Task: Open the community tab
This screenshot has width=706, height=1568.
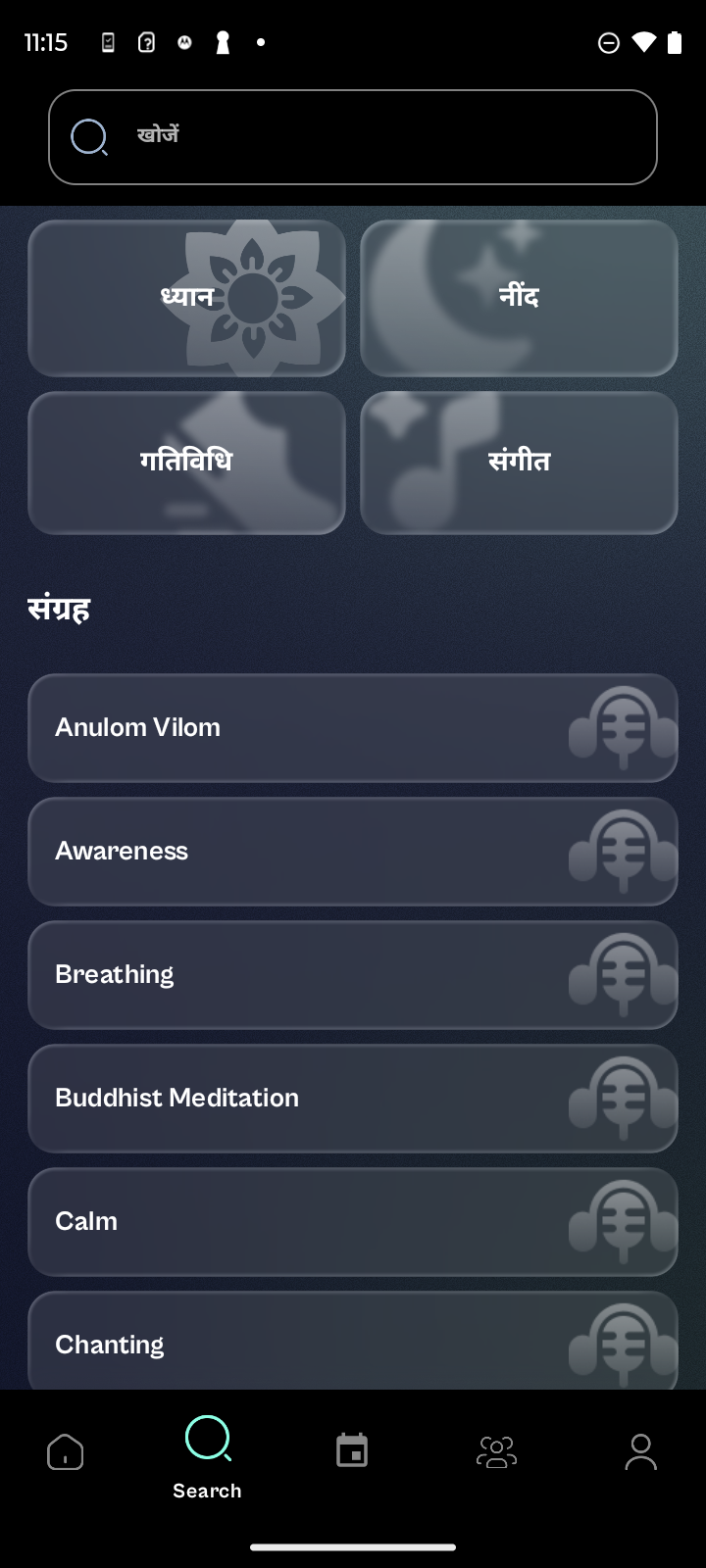Action: [x=496, y=1452]
